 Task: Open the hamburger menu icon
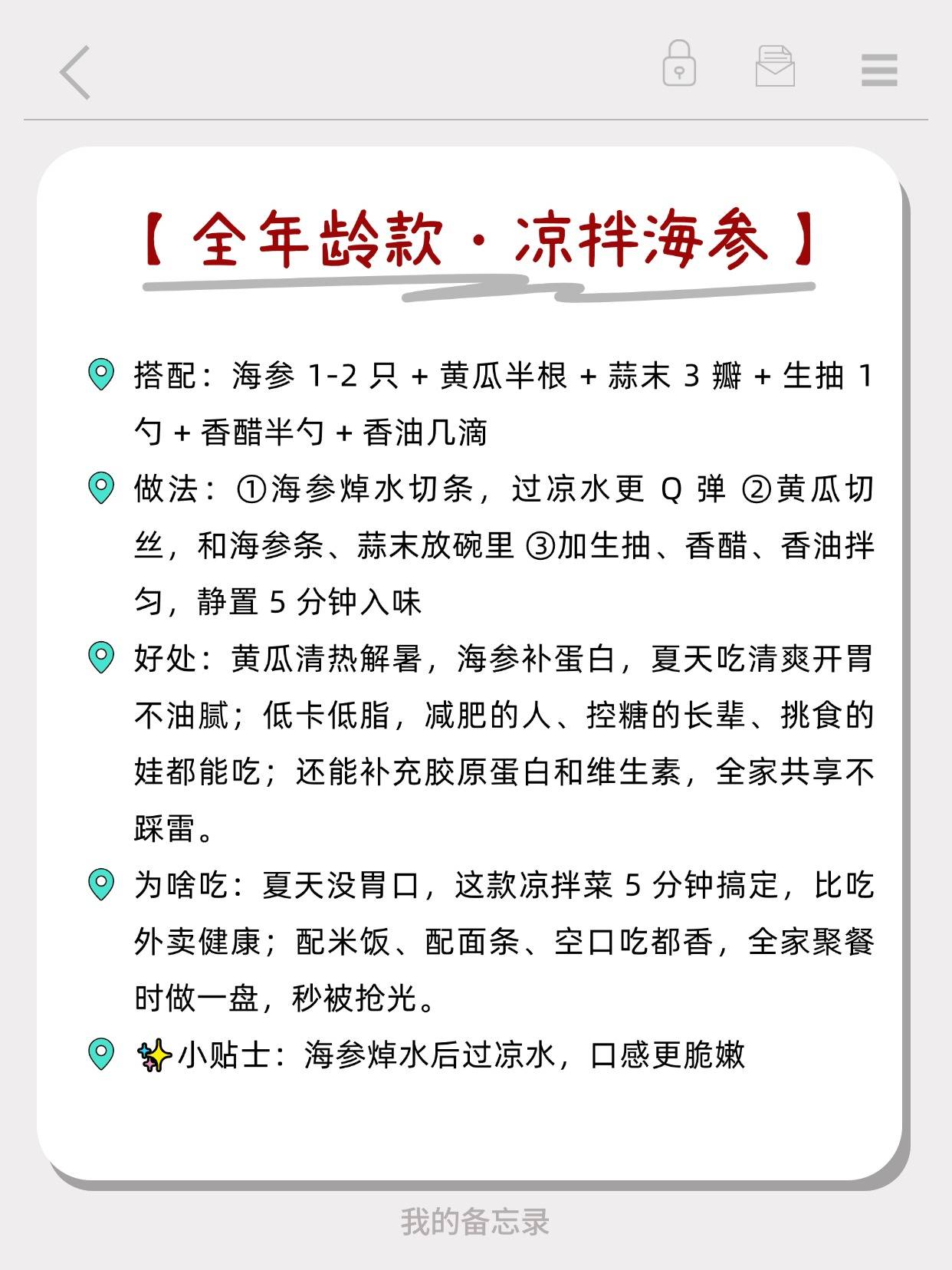(878, 70)
